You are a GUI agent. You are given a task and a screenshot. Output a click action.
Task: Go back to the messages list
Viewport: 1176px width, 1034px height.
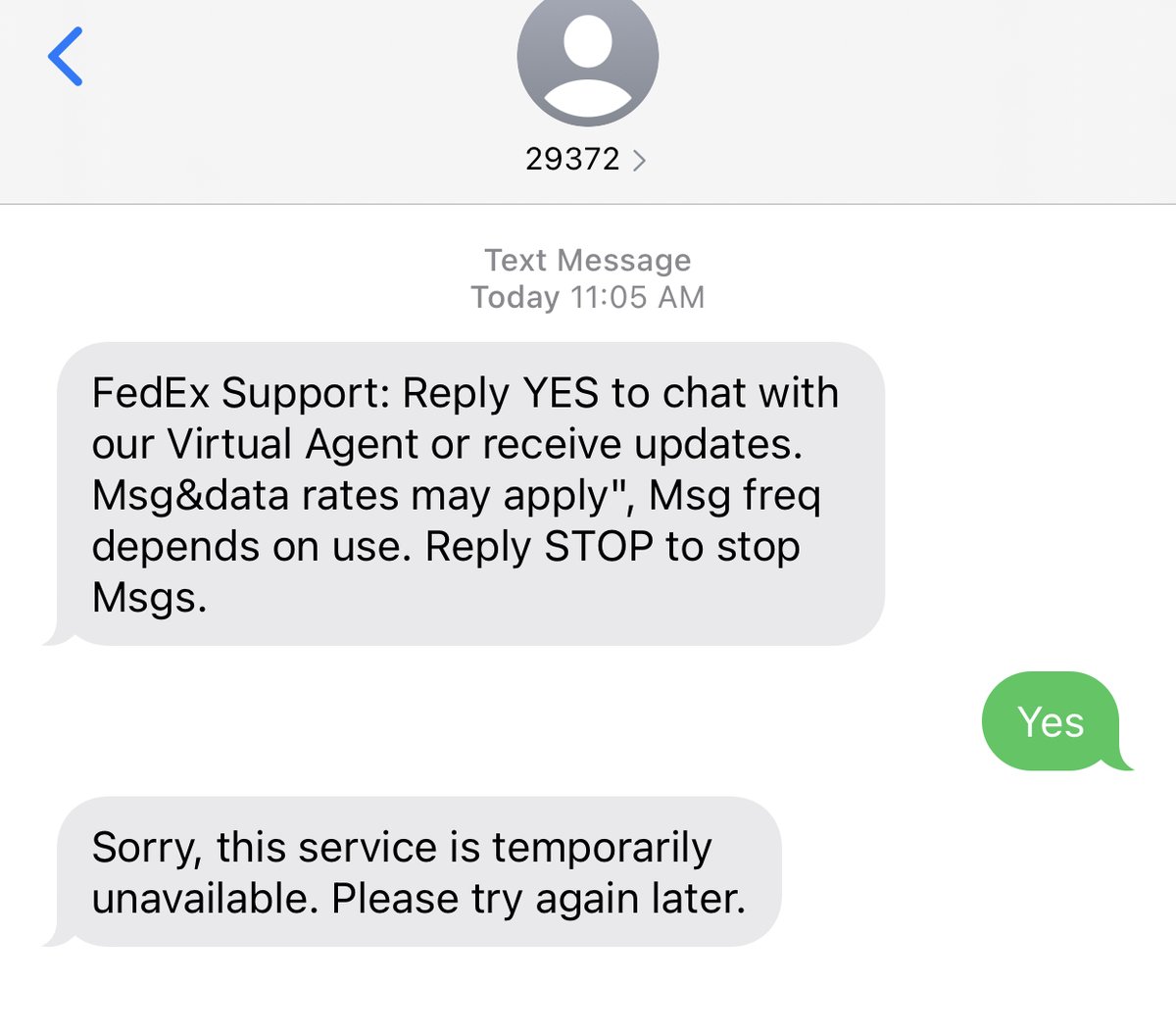coord(66,57)
